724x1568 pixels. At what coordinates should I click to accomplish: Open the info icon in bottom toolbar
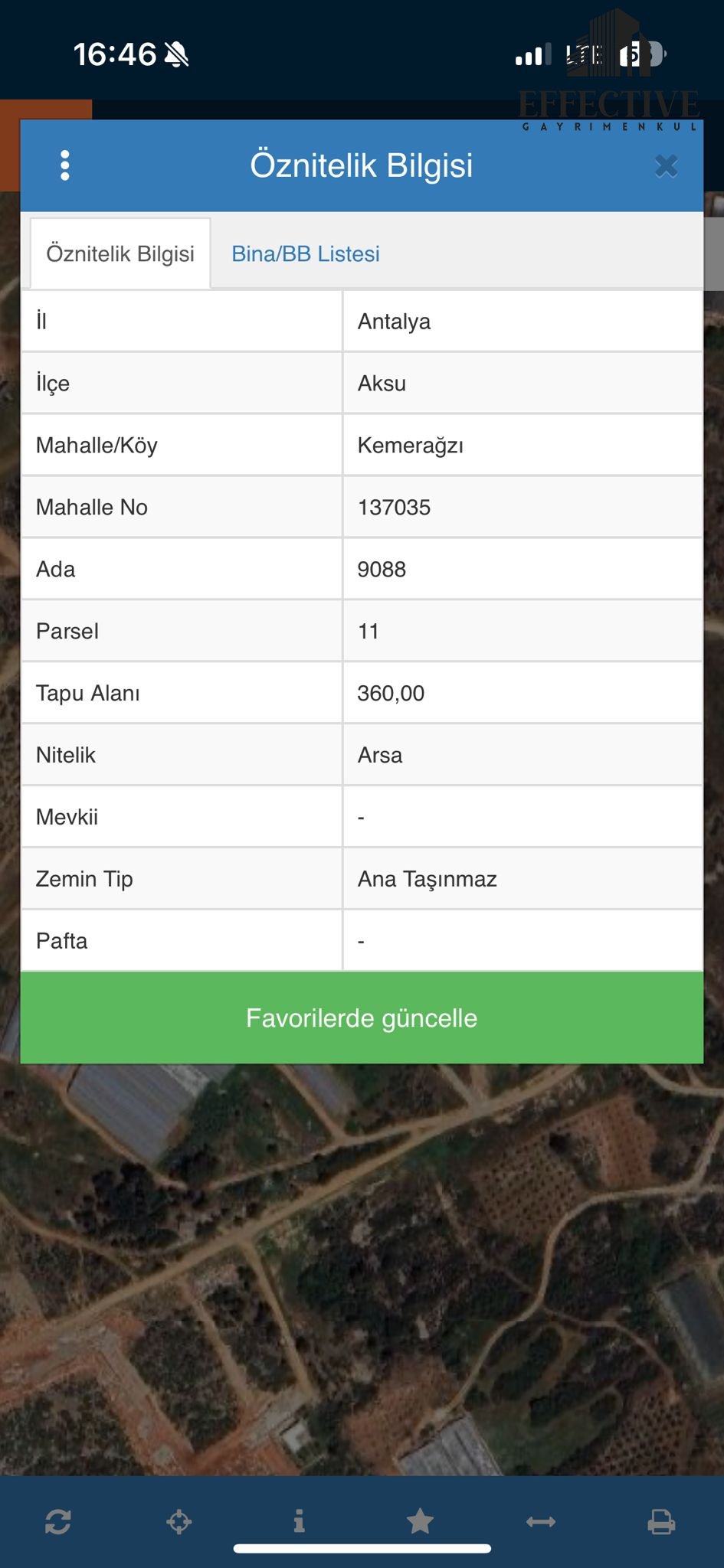point(300,1521)
